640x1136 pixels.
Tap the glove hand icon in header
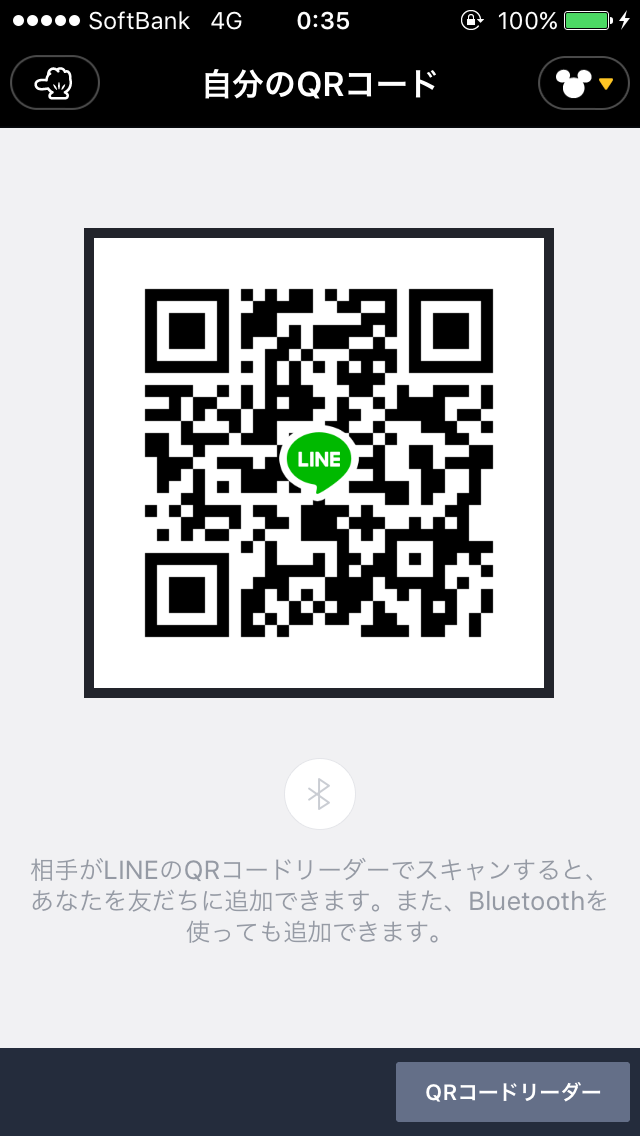(x=55, y=83)
